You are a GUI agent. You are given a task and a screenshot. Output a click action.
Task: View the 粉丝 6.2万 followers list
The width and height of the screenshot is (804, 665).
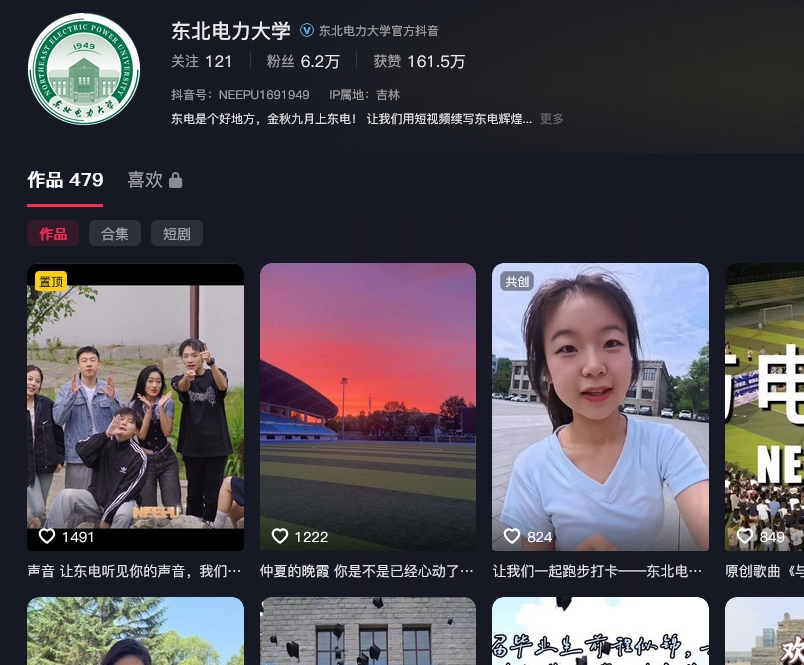click(303, 61)
